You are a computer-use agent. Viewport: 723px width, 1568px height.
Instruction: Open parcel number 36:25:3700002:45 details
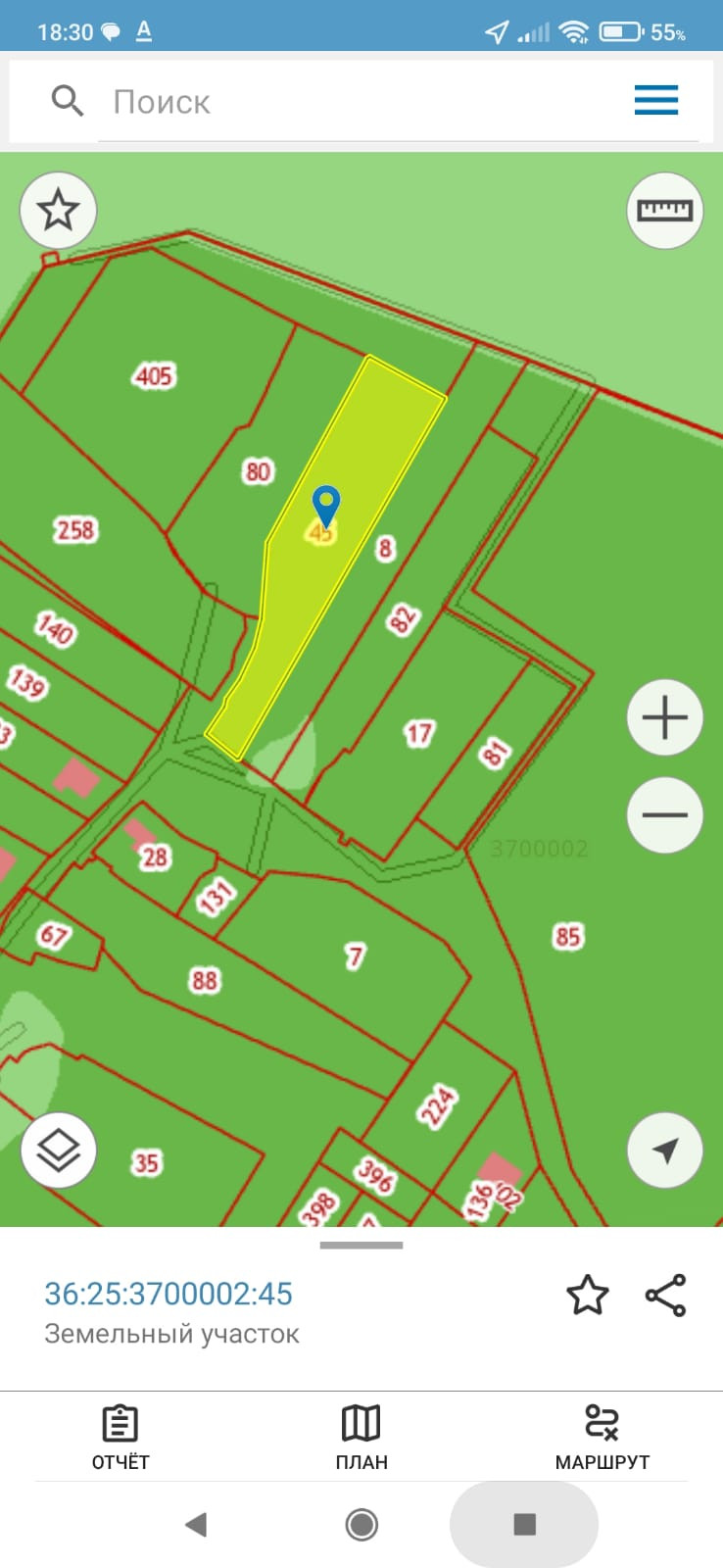click(x=169, y=1294)
